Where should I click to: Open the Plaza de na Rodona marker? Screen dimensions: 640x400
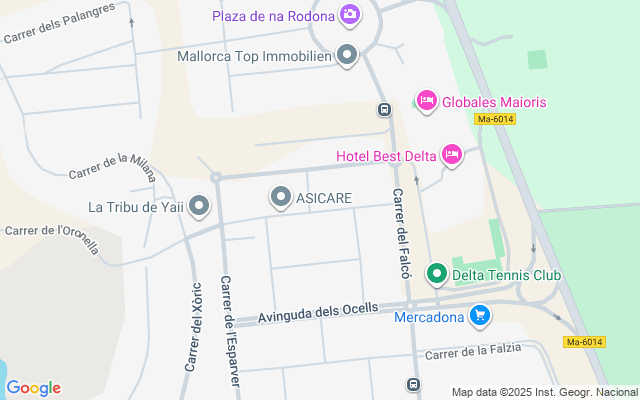tap(350, 14)
